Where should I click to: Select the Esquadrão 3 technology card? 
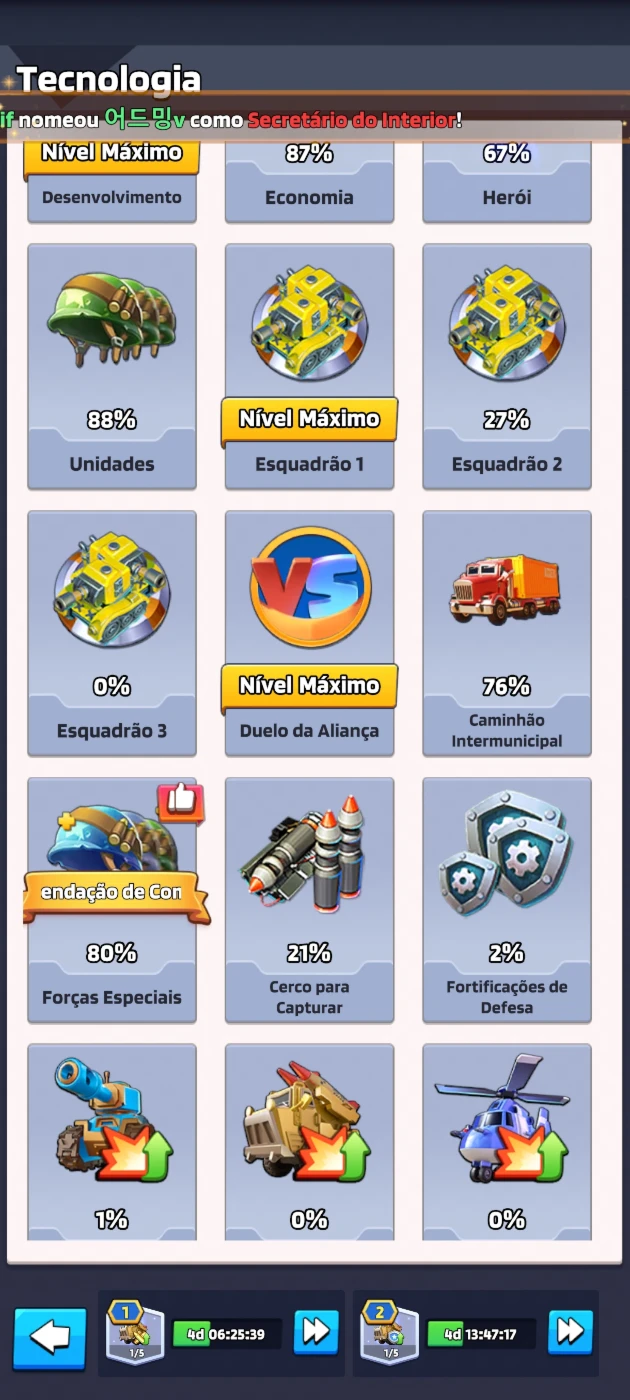(112, 634)
